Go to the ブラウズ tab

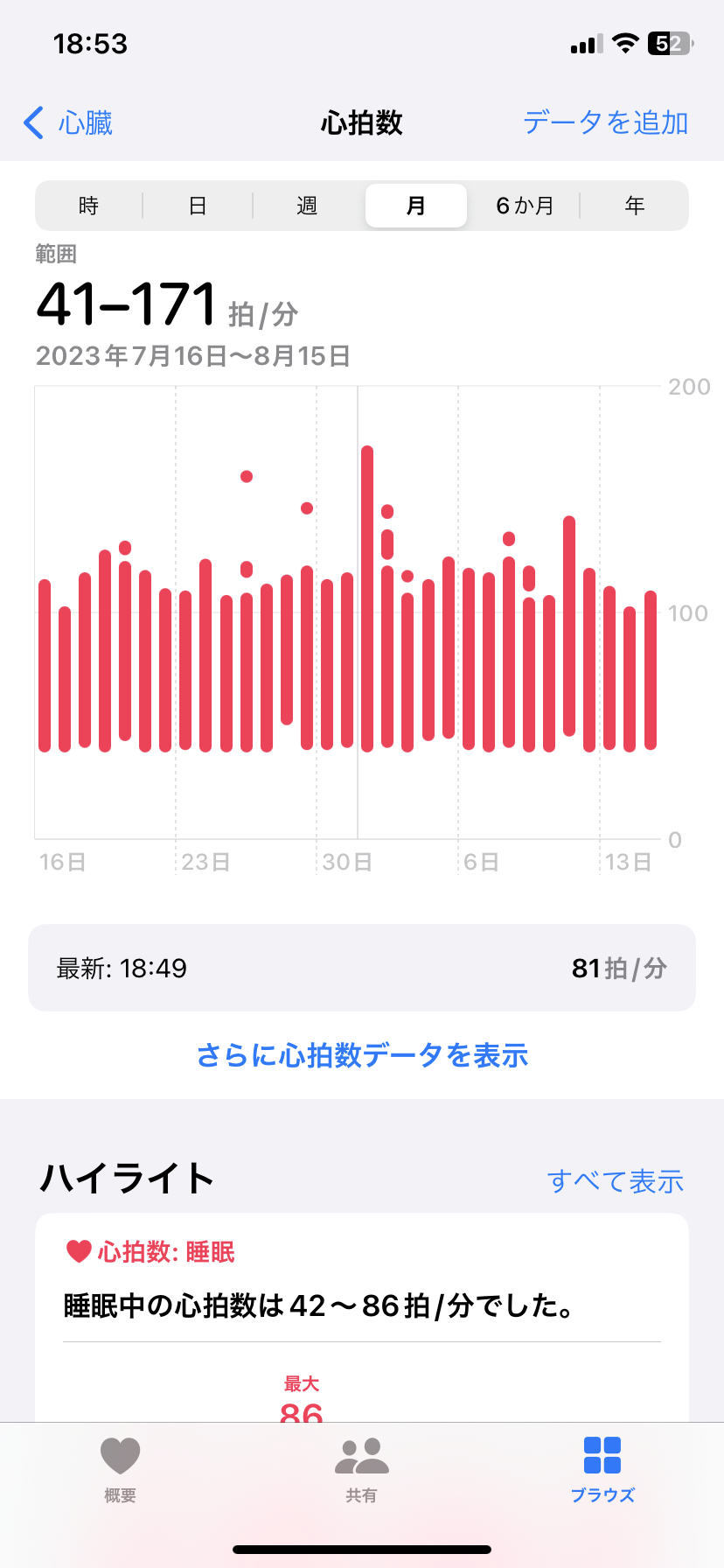[x=602, y=1471]
